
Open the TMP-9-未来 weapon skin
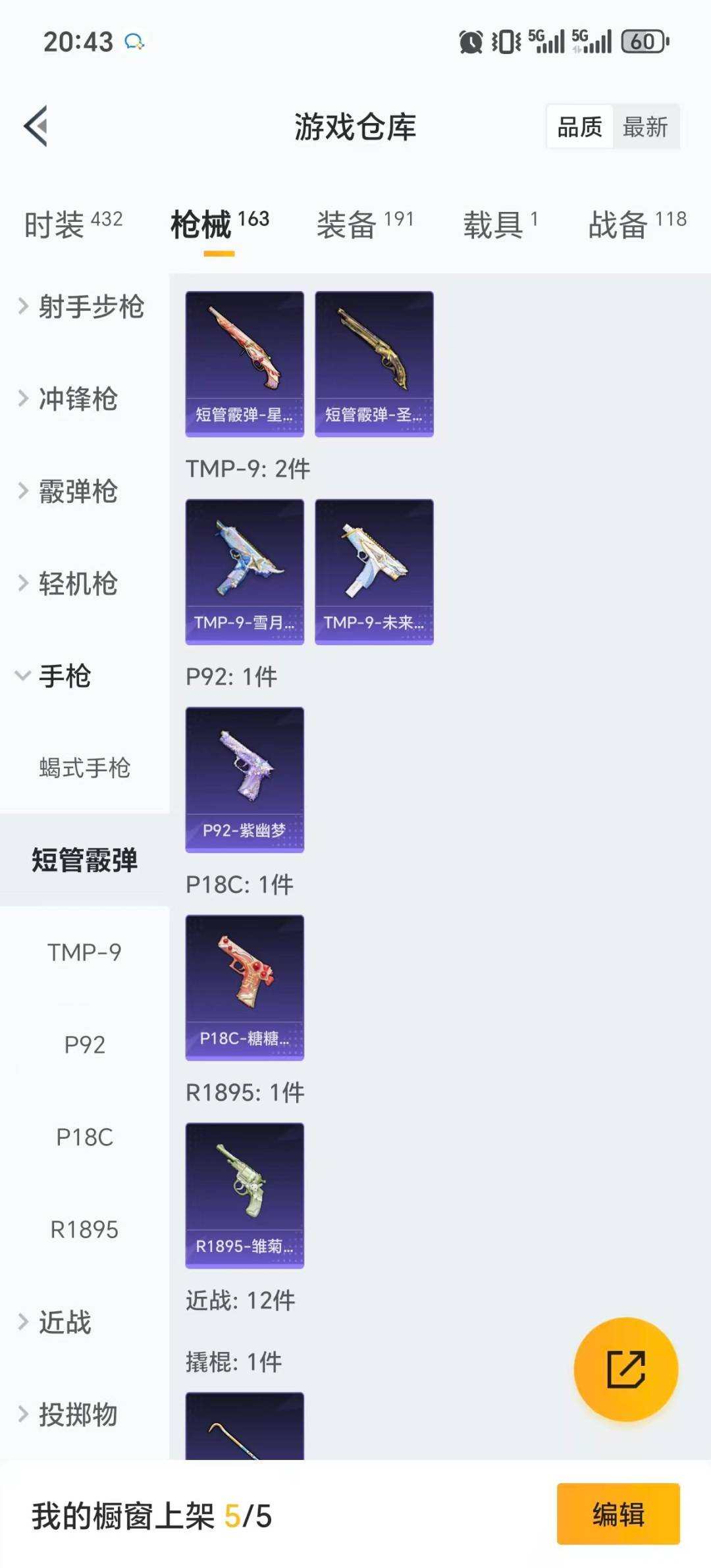pos(373,571)
